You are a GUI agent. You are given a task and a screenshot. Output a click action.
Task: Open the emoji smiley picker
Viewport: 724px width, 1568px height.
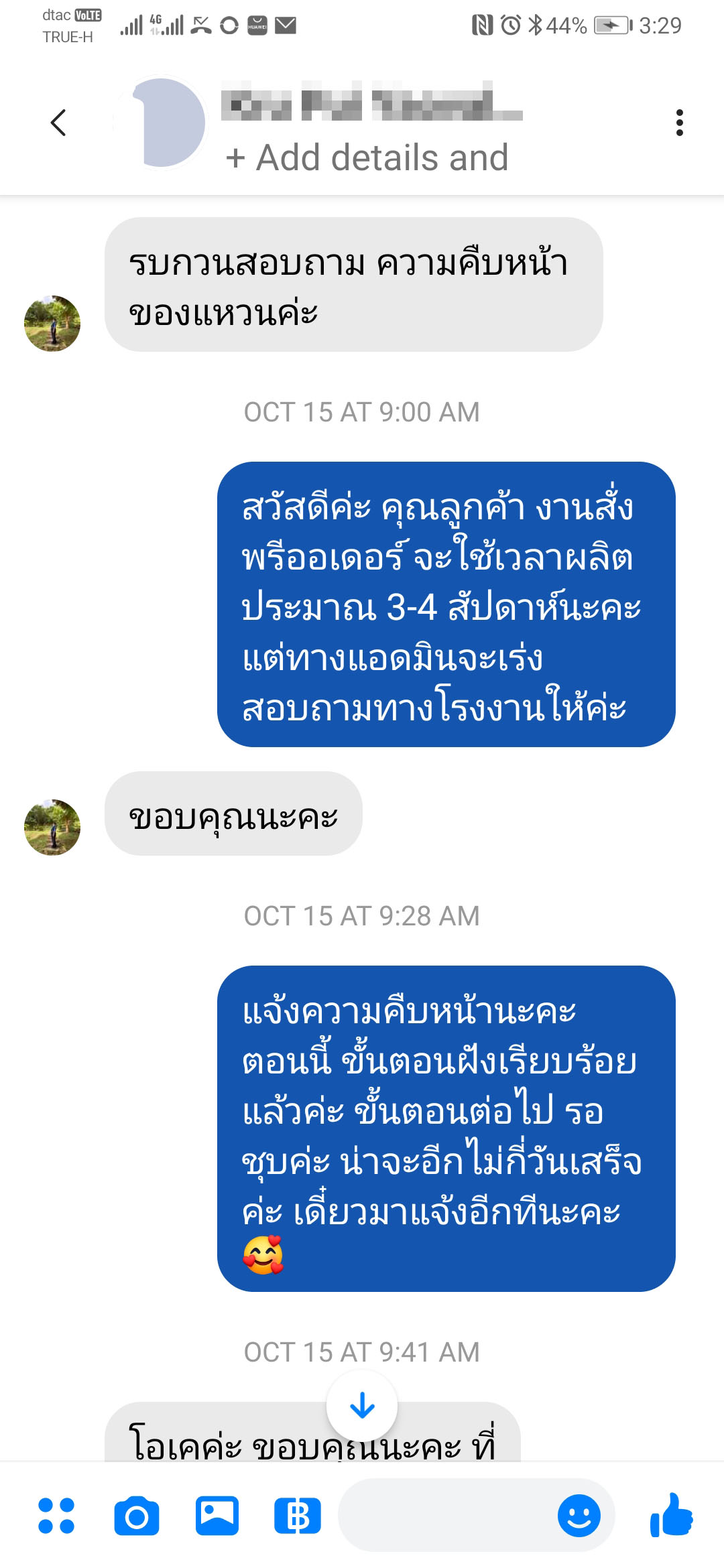[579, 1516]
